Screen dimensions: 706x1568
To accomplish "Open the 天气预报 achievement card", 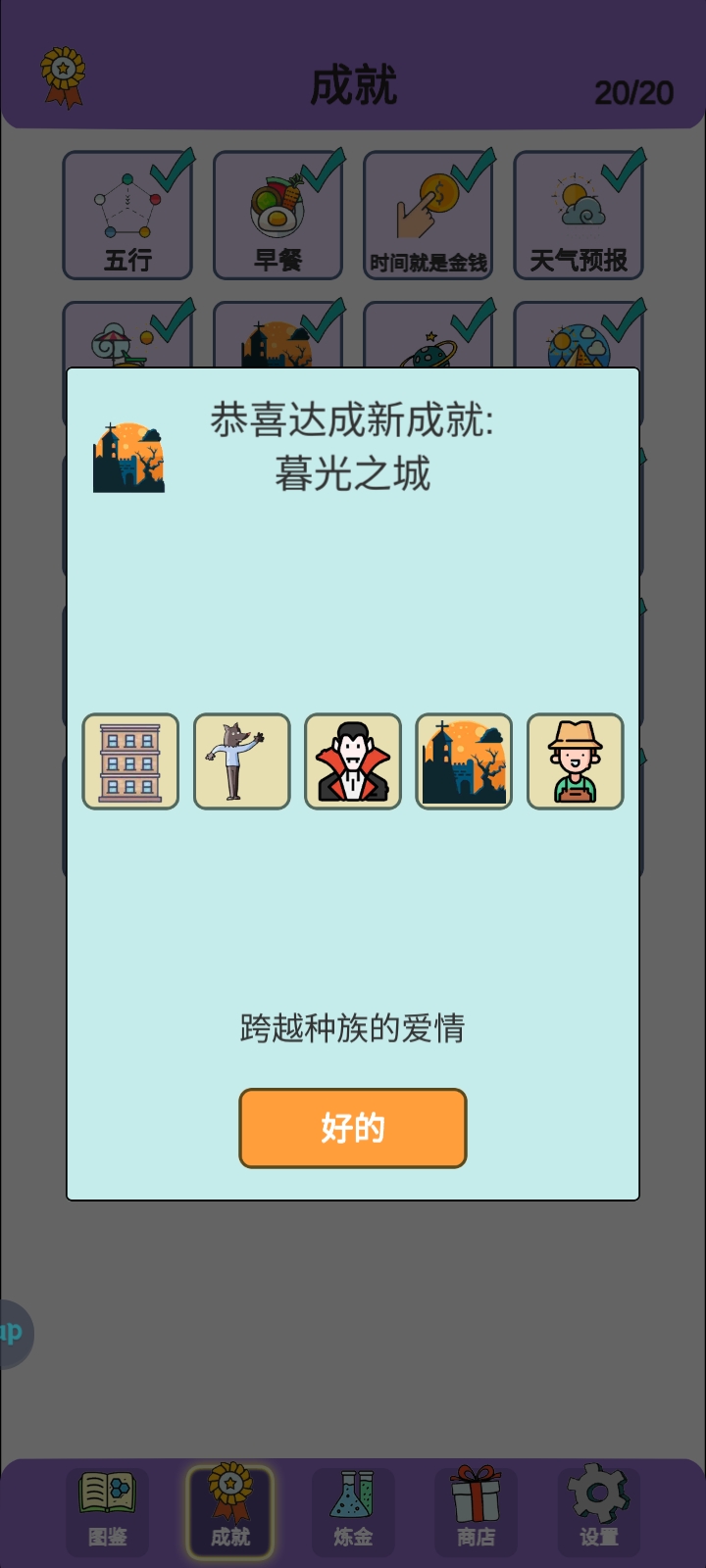I will point(579,216).
